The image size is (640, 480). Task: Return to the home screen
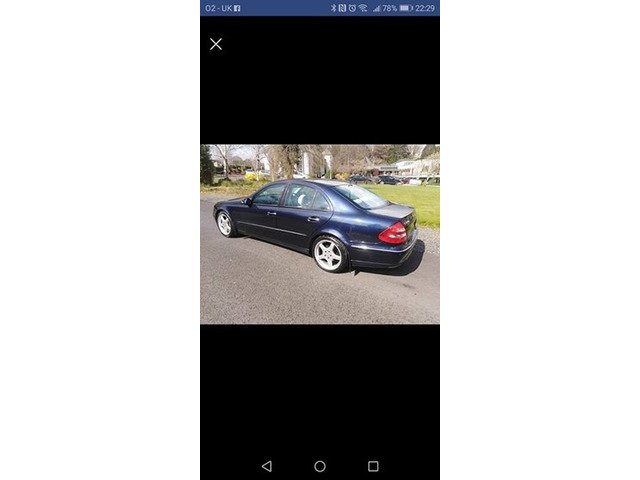320,466
